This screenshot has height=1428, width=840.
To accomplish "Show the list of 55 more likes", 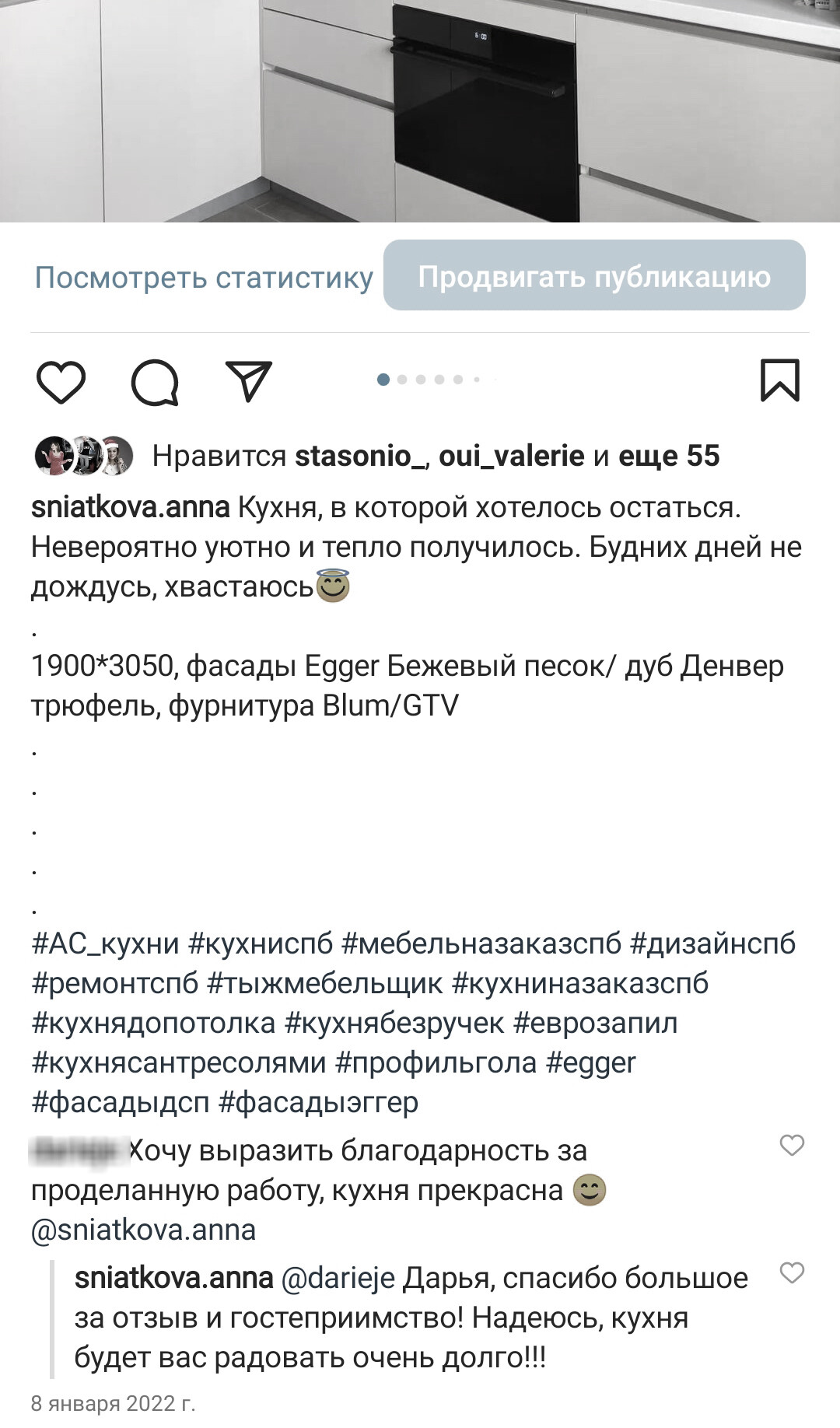I will point(669,456).
